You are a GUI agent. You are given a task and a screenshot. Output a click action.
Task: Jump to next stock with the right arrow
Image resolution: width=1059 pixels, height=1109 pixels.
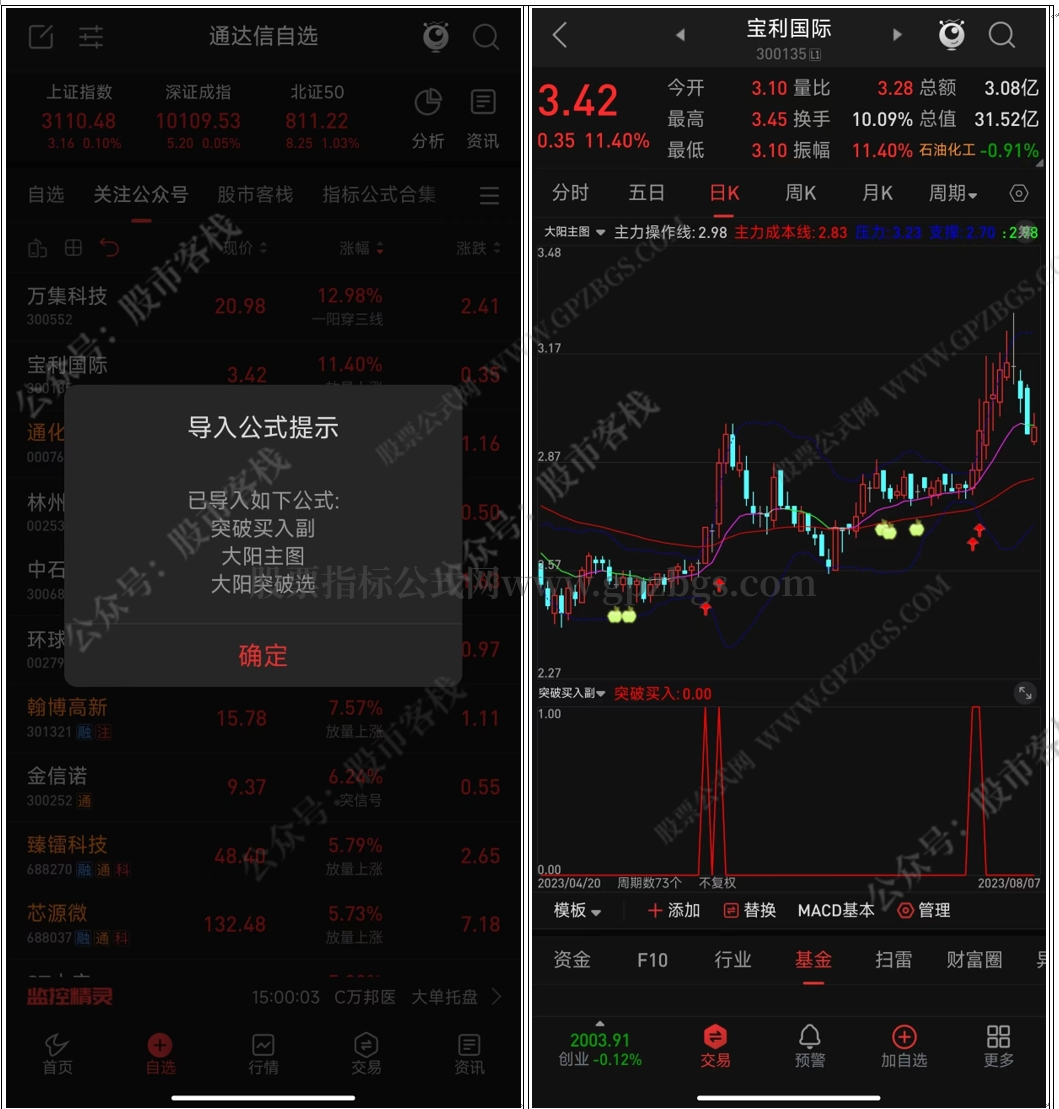click(897, 35)
